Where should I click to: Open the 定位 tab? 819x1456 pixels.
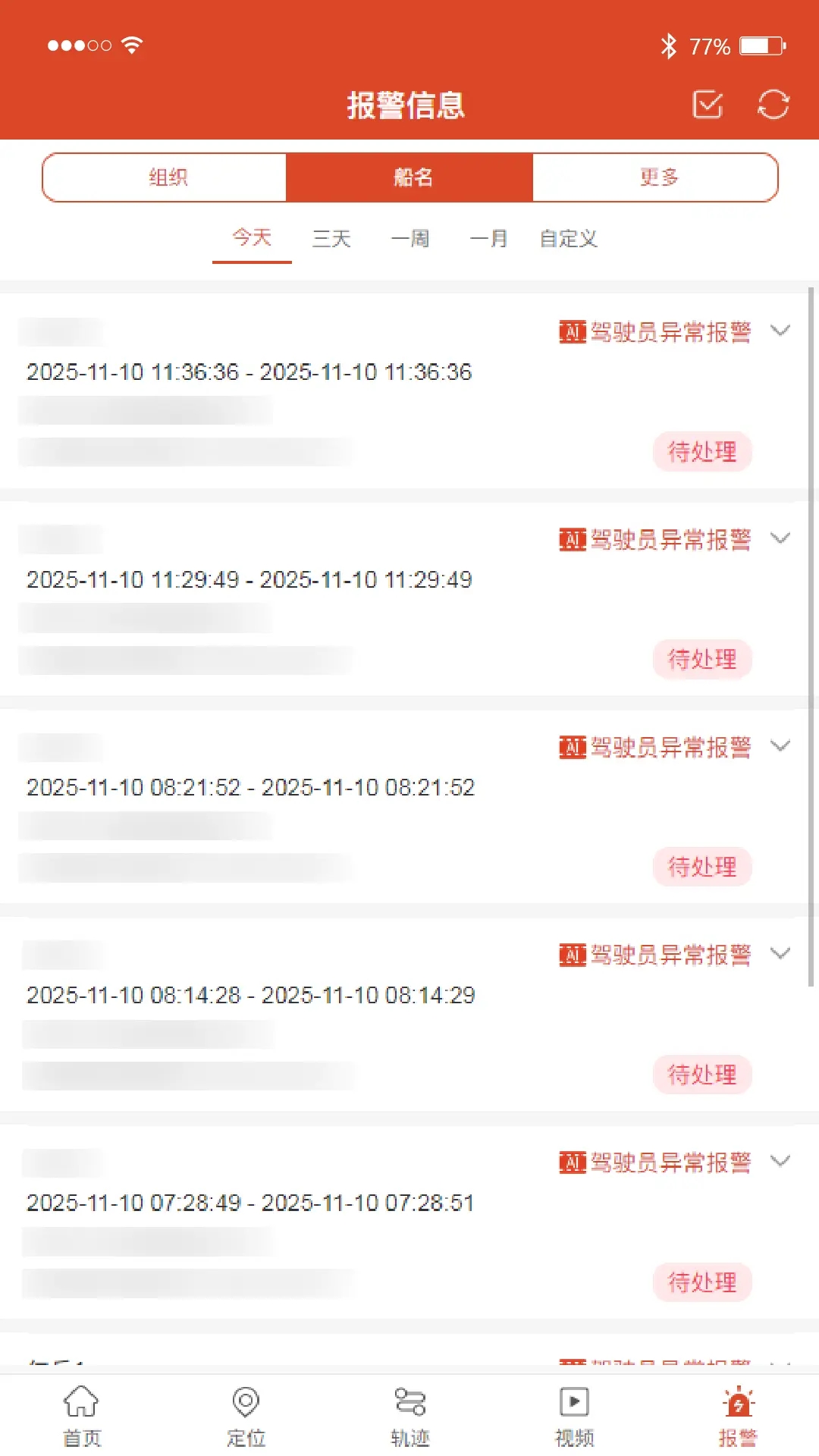click(246, 1415)
